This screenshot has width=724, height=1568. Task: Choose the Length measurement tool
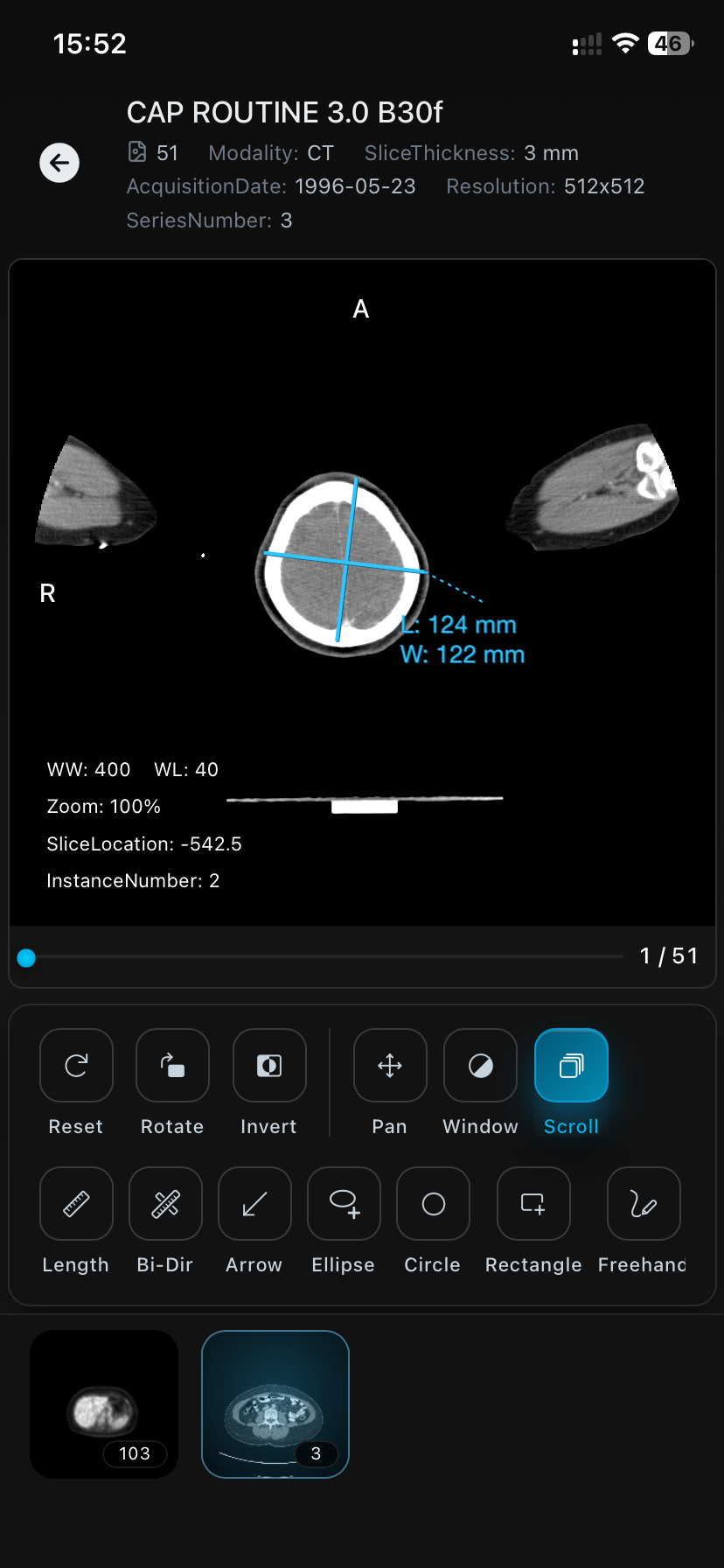(76, 1203)
